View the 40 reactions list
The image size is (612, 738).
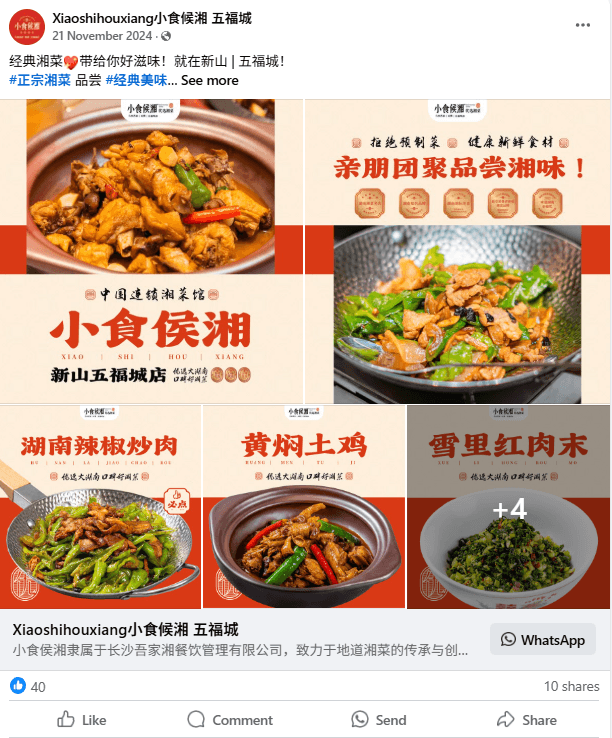29,686
